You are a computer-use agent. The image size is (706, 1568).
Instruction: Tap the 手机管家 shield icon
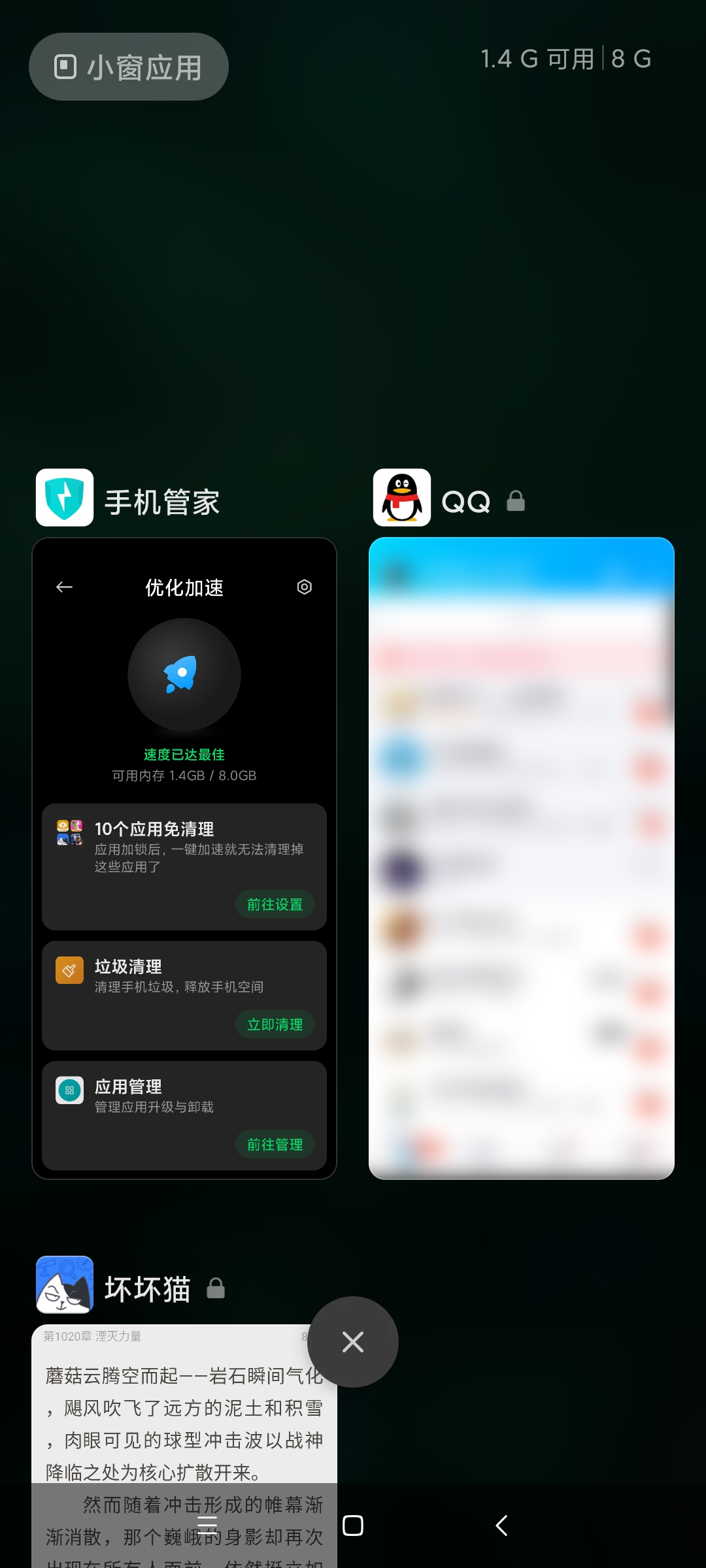point(65,497)
